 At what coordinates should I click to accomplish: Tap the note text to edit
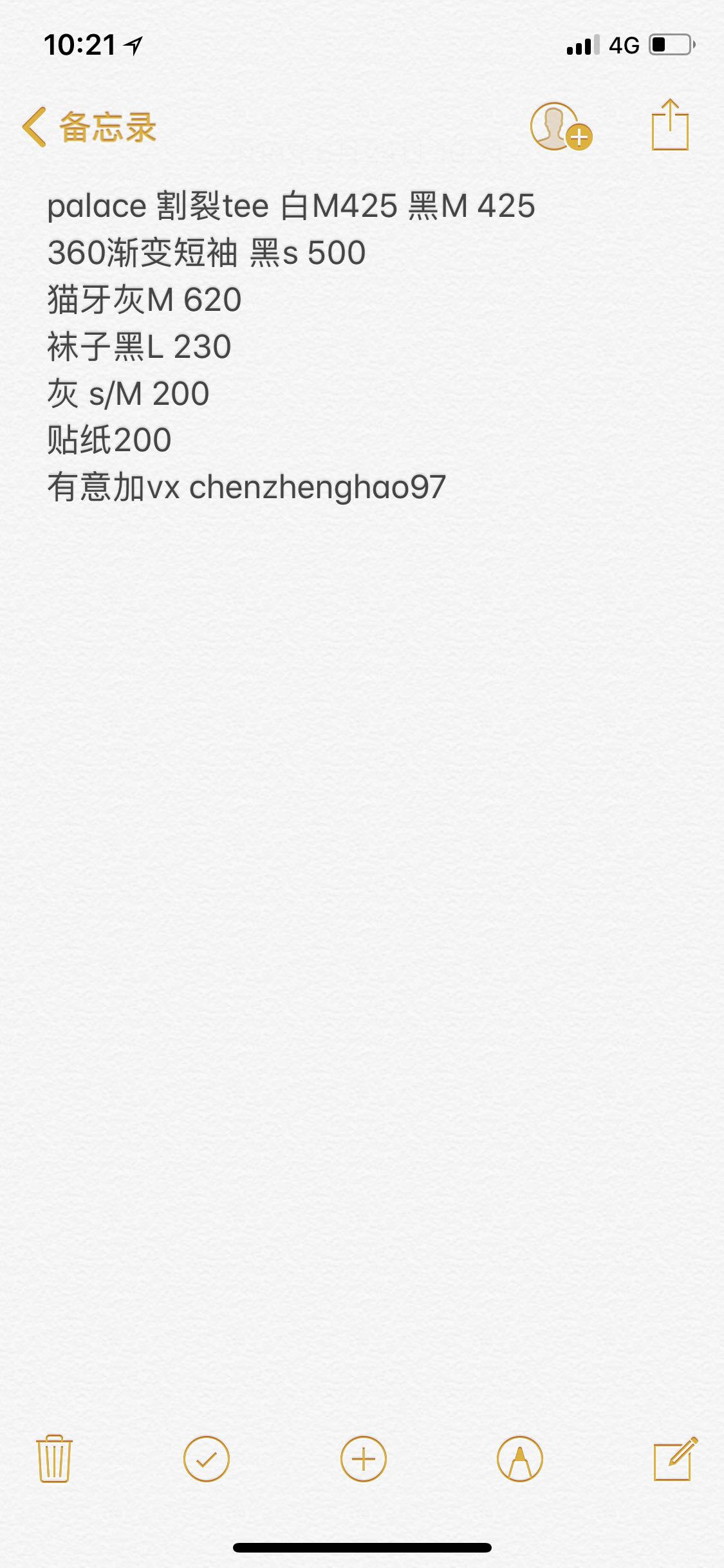[291, 346]
